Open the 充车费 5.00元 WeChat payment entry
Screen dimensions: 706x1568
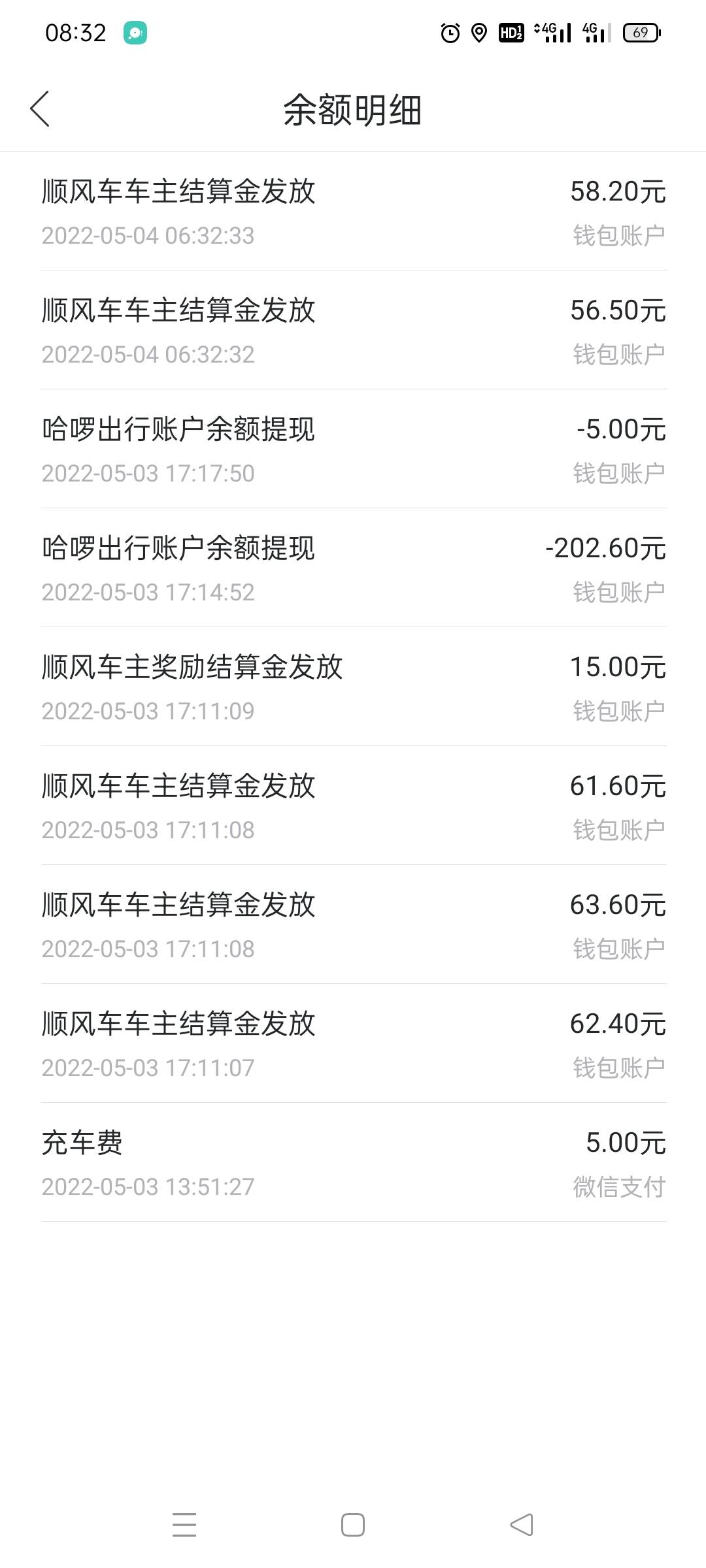[353, 1162]
